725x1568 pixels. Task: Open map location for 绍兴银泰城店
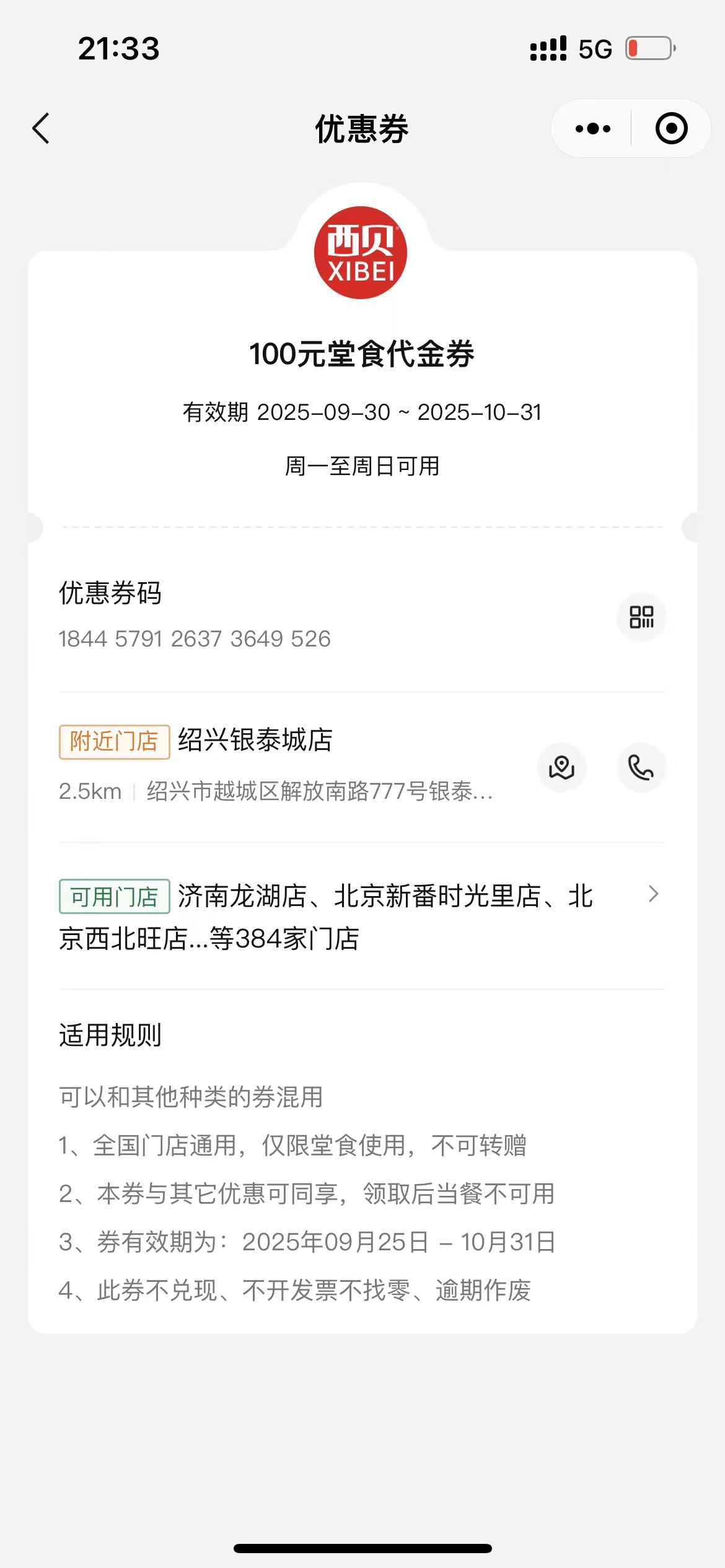point(561,768)
